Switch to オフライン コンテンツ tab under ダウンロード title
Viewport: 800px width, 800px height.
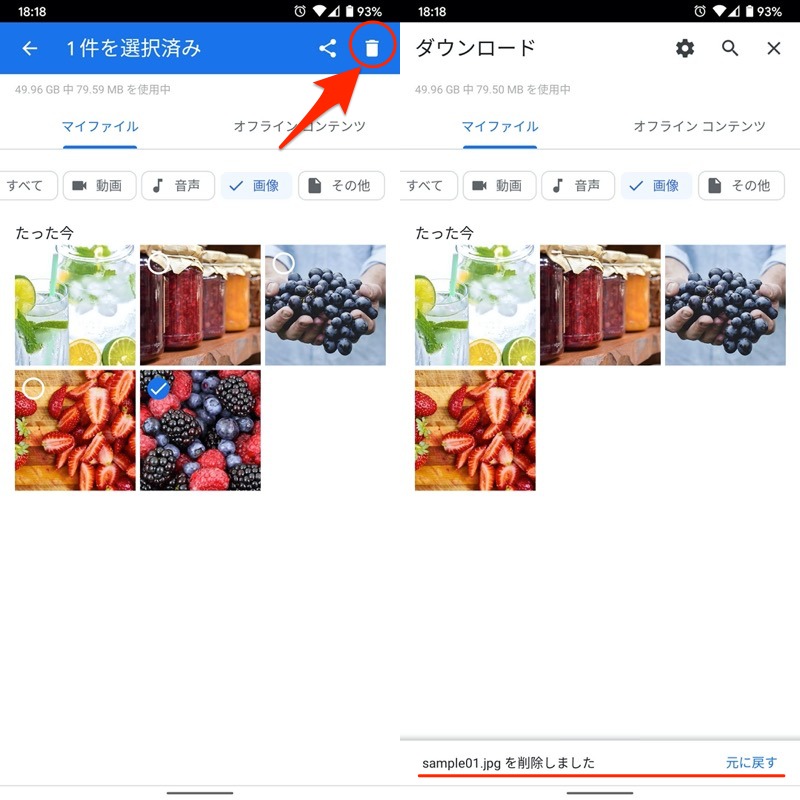pyautogui.click(x=699, y=127)
